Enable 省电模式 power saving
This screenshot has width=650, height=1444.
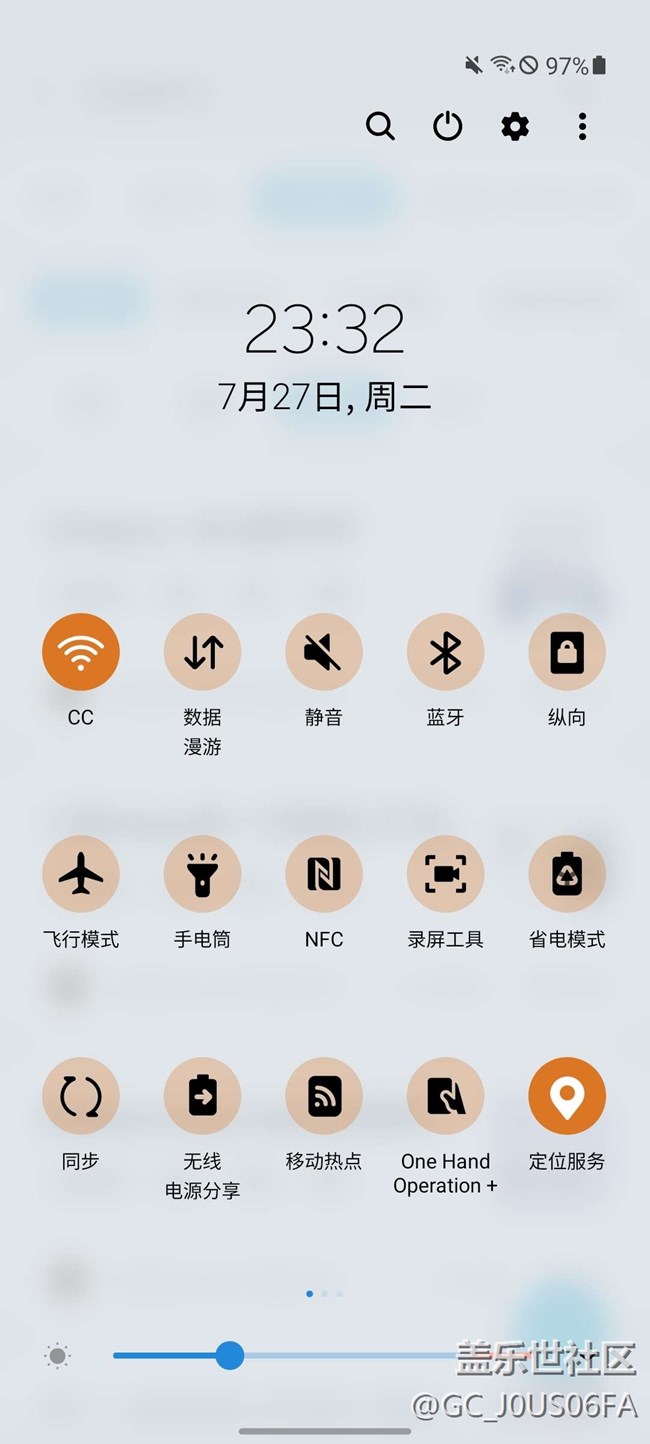click(567, 874)
